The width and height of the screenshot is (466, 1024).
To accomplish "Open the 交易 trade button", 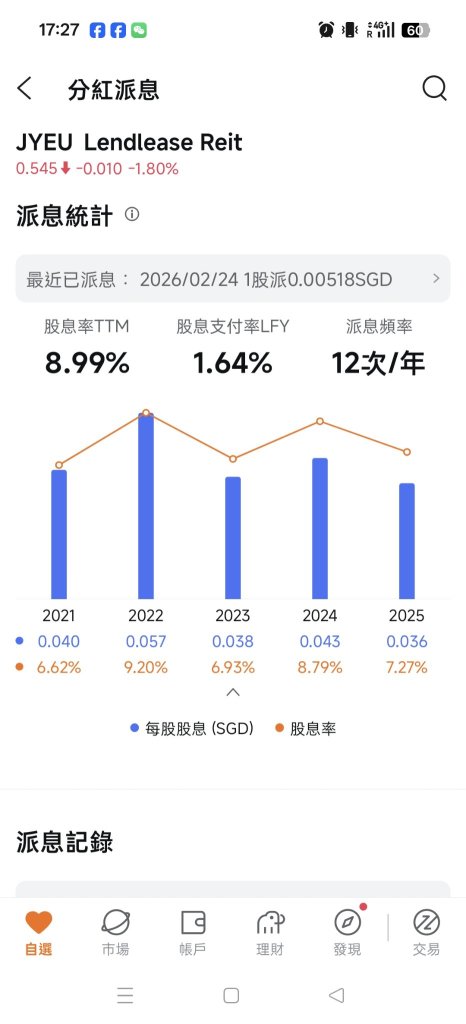I will 426,933.
